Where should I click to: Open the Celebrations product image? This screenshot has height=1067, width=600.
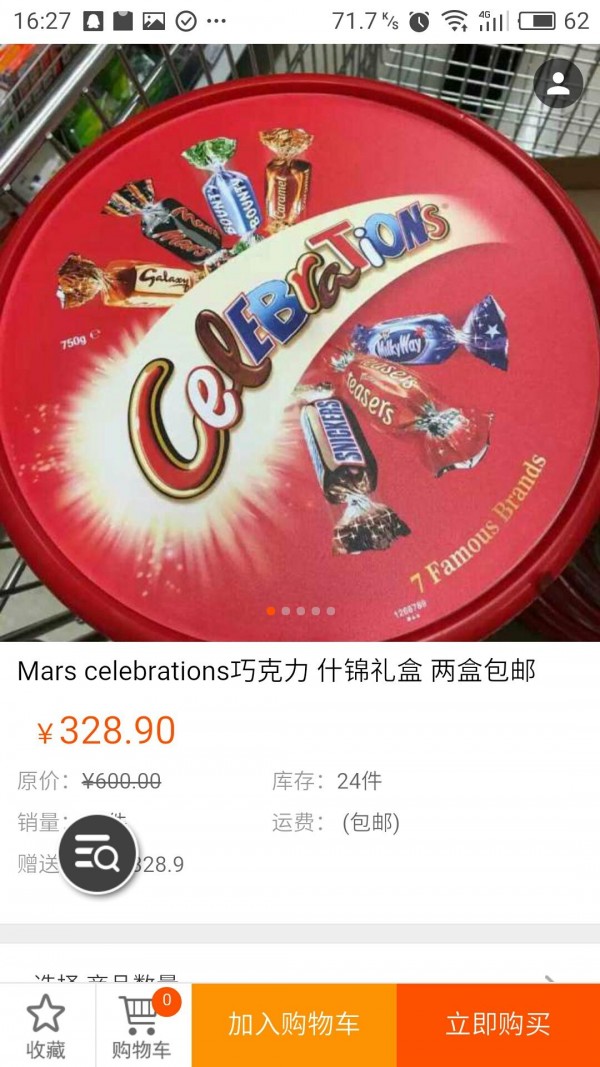tap(300, 343)
